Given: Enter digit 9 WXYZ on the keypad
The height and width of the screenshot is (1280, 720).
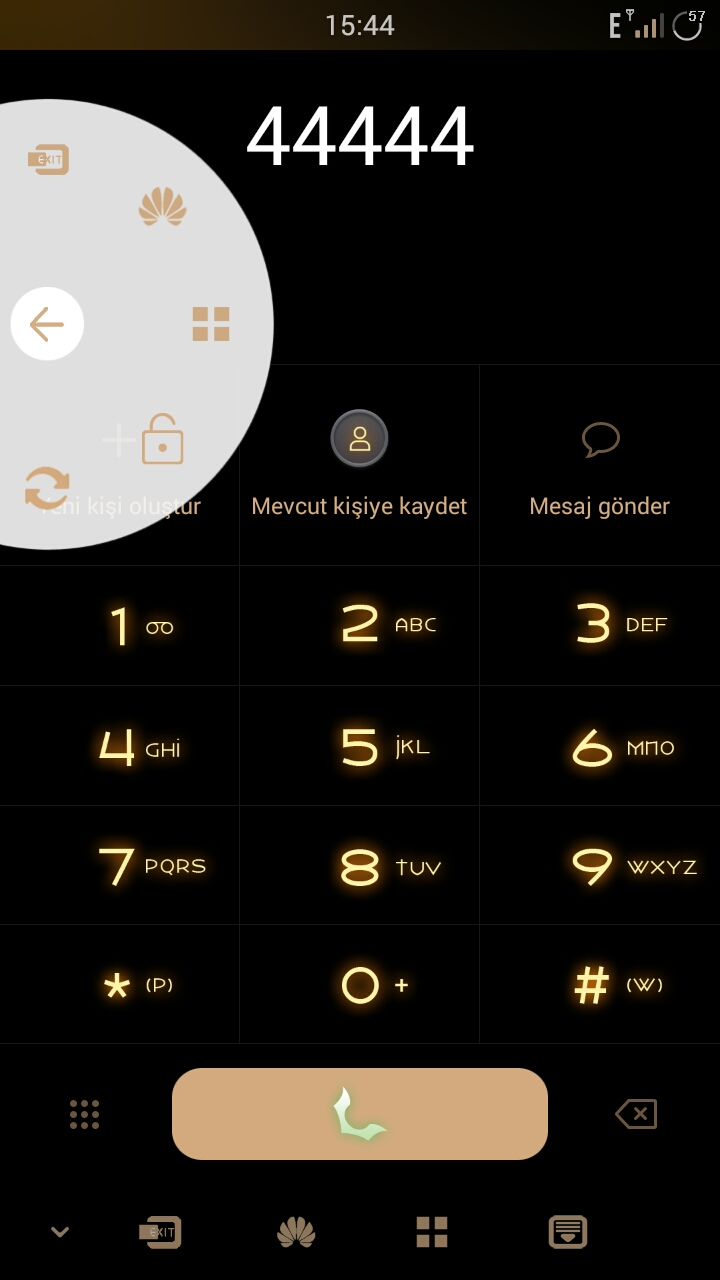Looking at the screenshot, I should 600,866.
